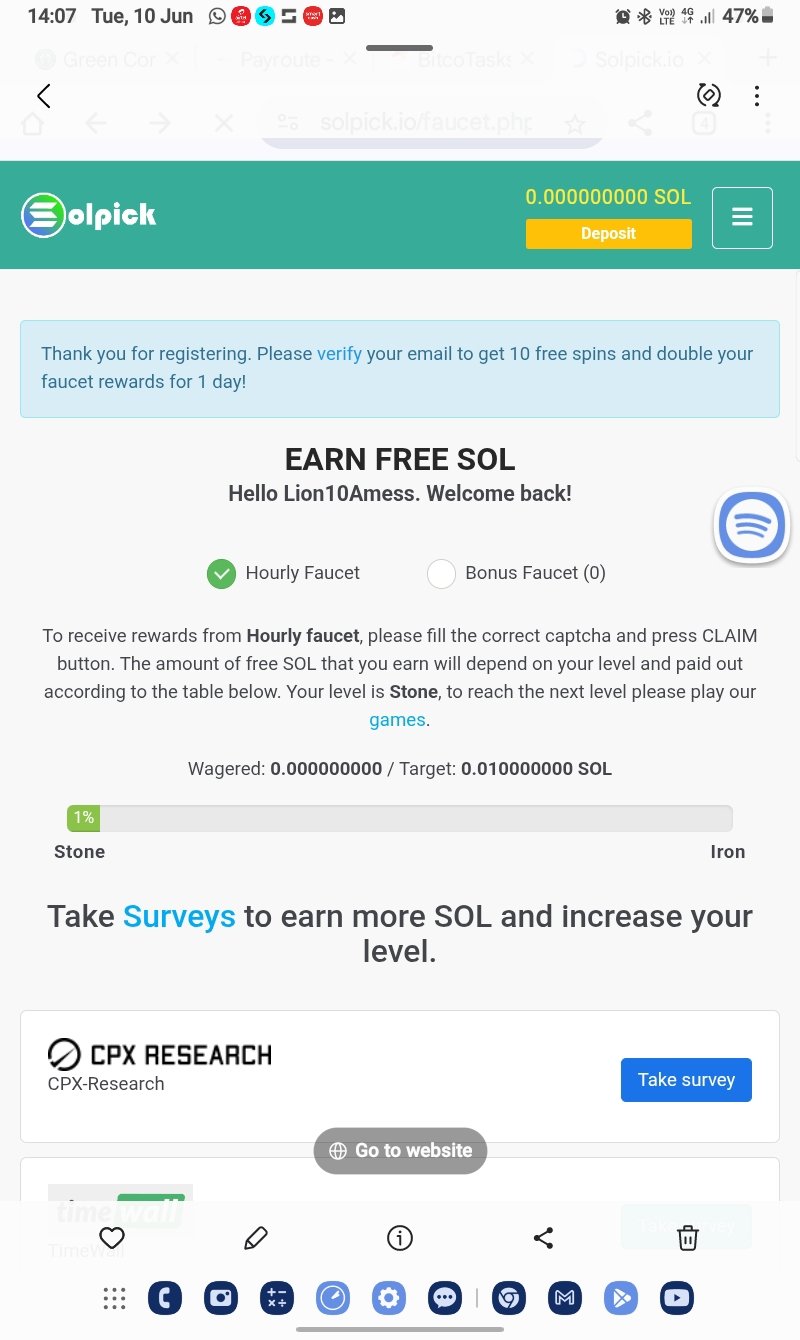Open Chrome from the taskbar

point(509,1299)
